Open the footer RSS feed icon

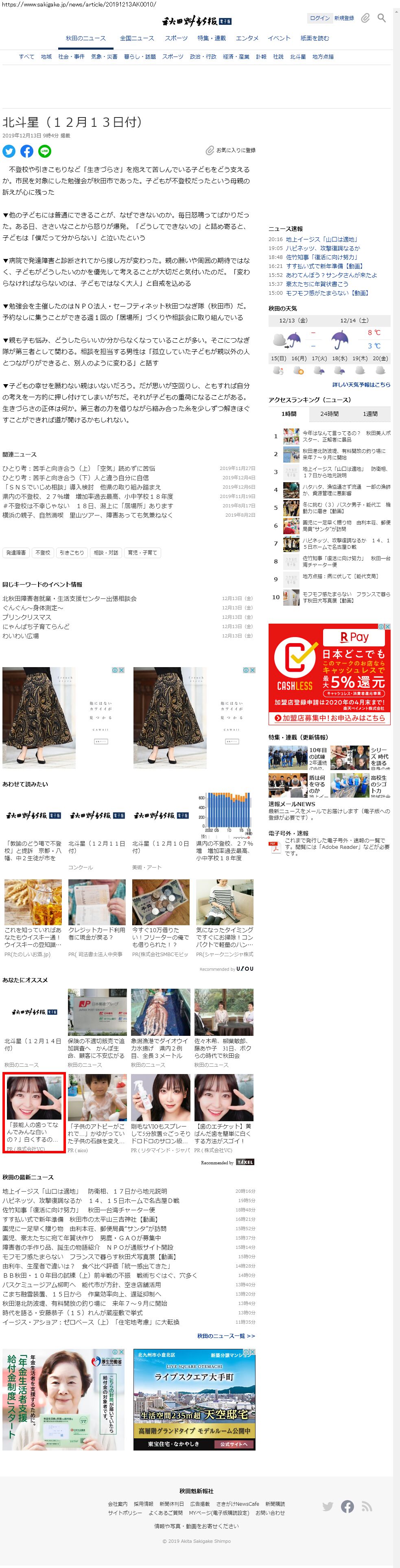[x=367, y=1507]
